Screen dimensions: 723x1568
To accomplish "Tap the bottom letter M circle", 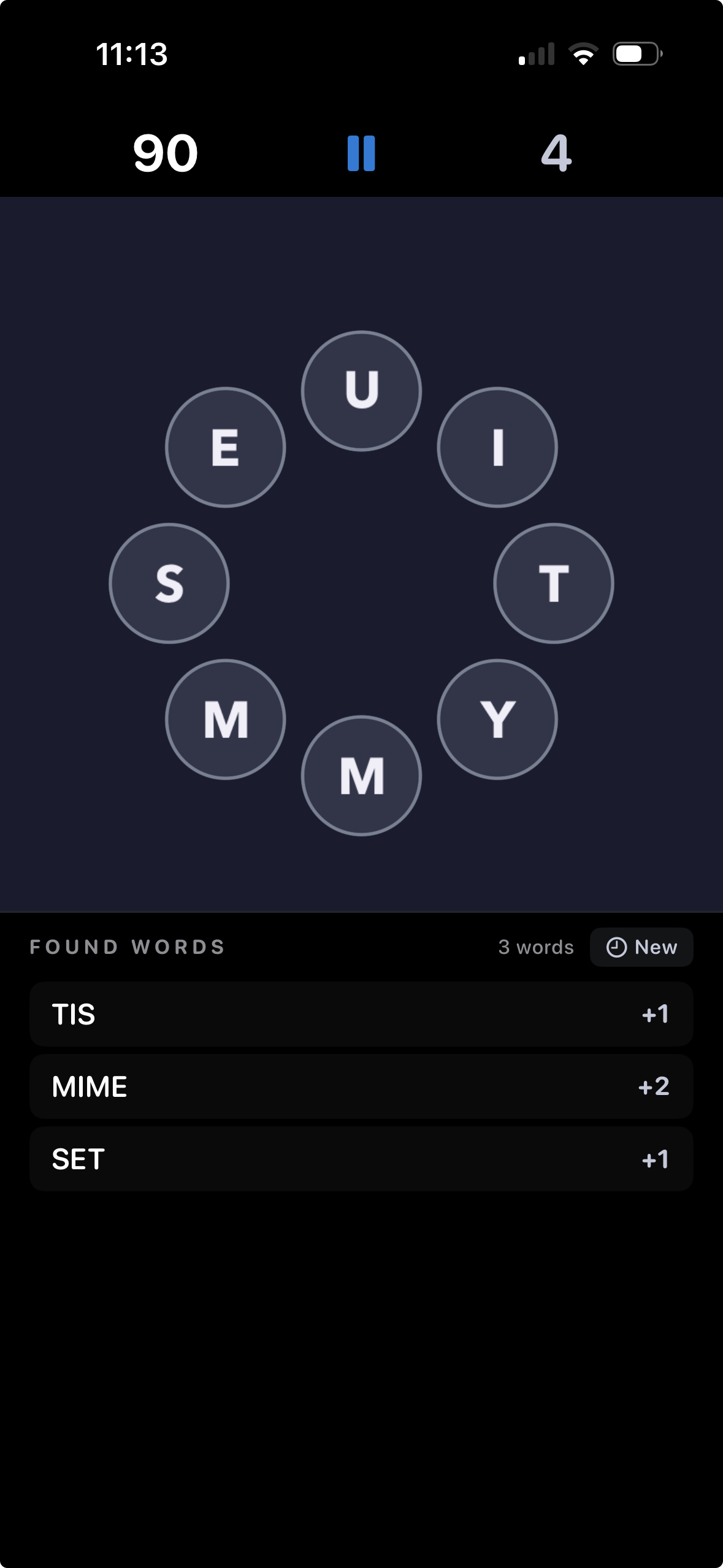I will (361, 777).
